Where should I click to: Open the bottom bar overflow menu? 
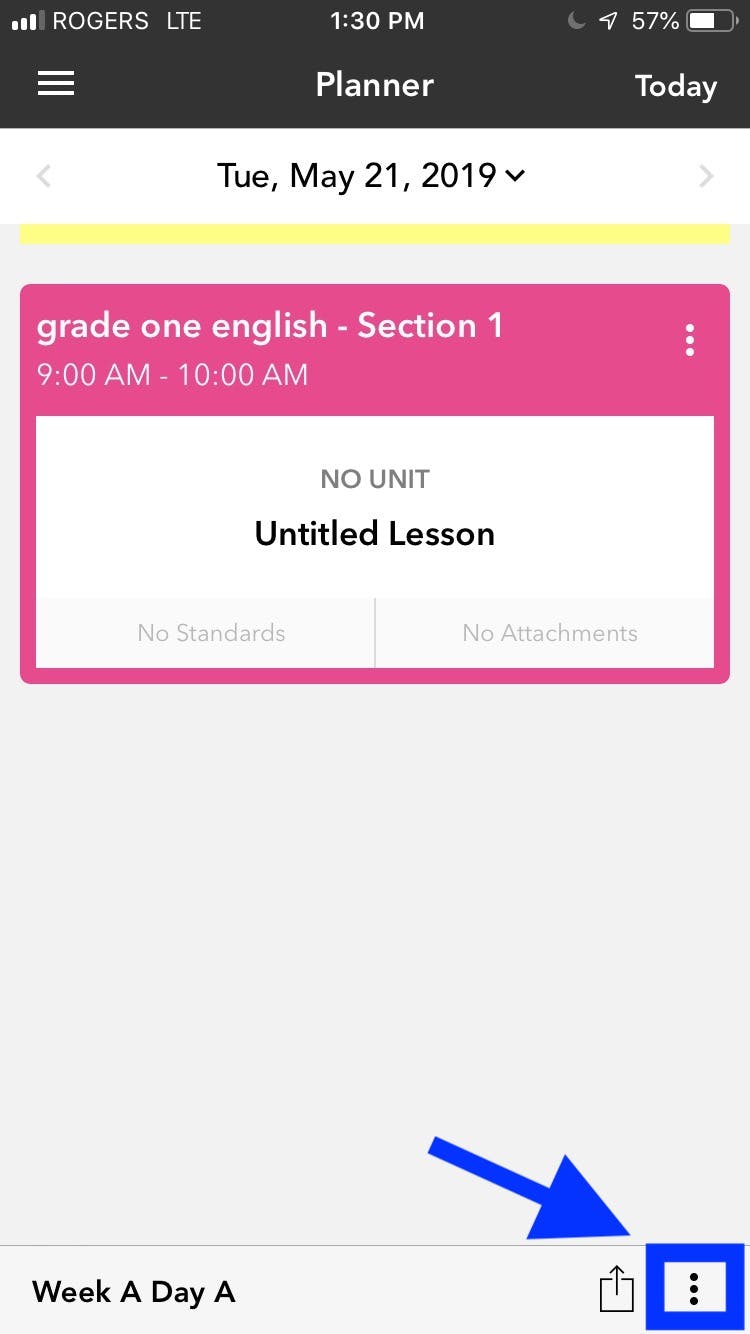click(694, 1287)
